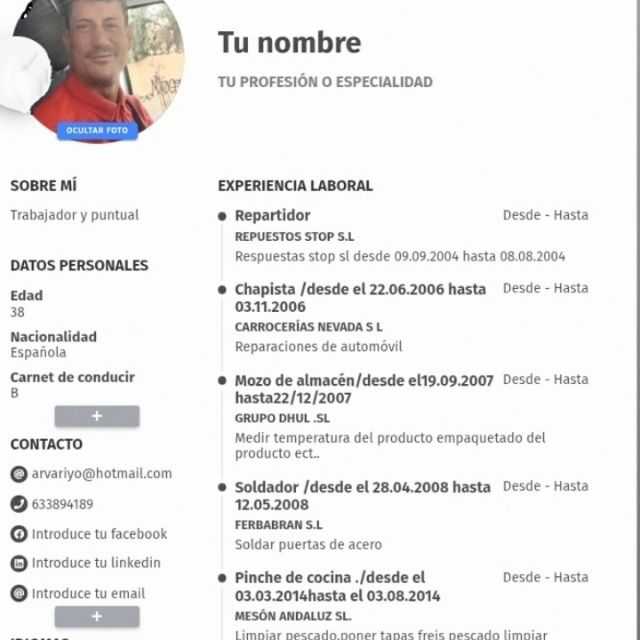
Task: Edit the Repuestos Stop S.L company
Action: coord(294,237)
